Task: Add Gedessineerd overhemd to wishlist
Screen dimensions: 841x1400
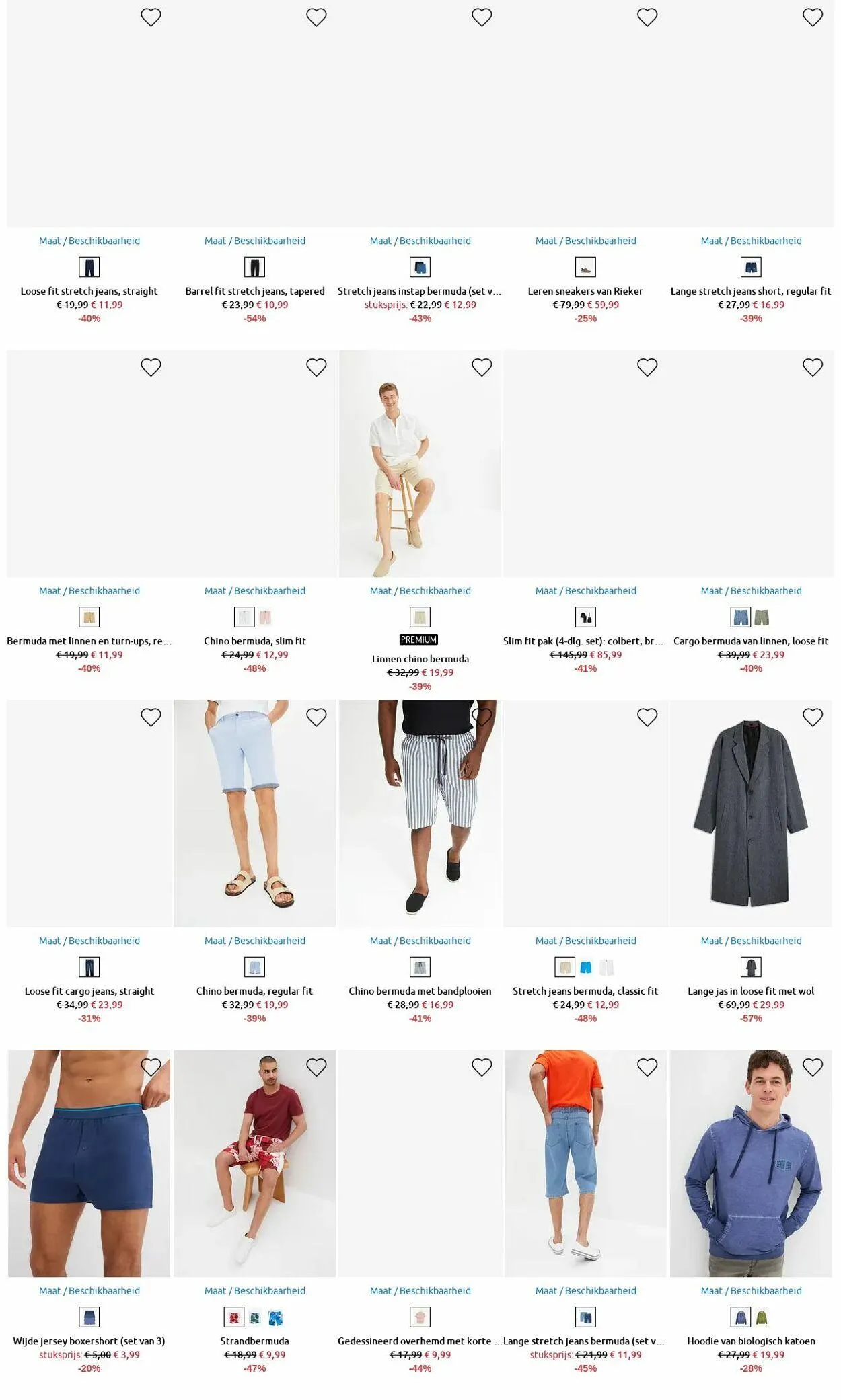Action: 482,1067
